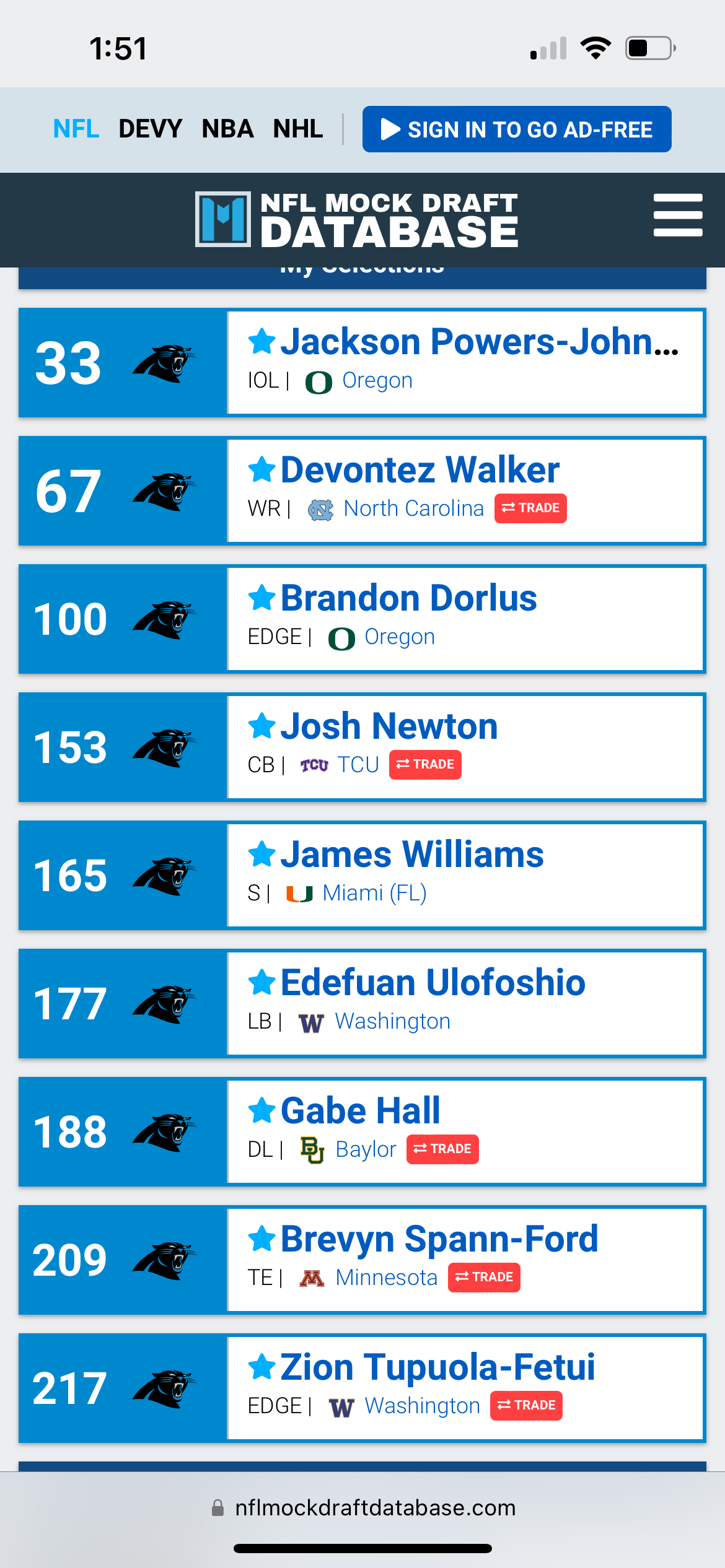725x1568 pixels.
Task: Open the Baylor school link
Action: tap(366, 1149)
